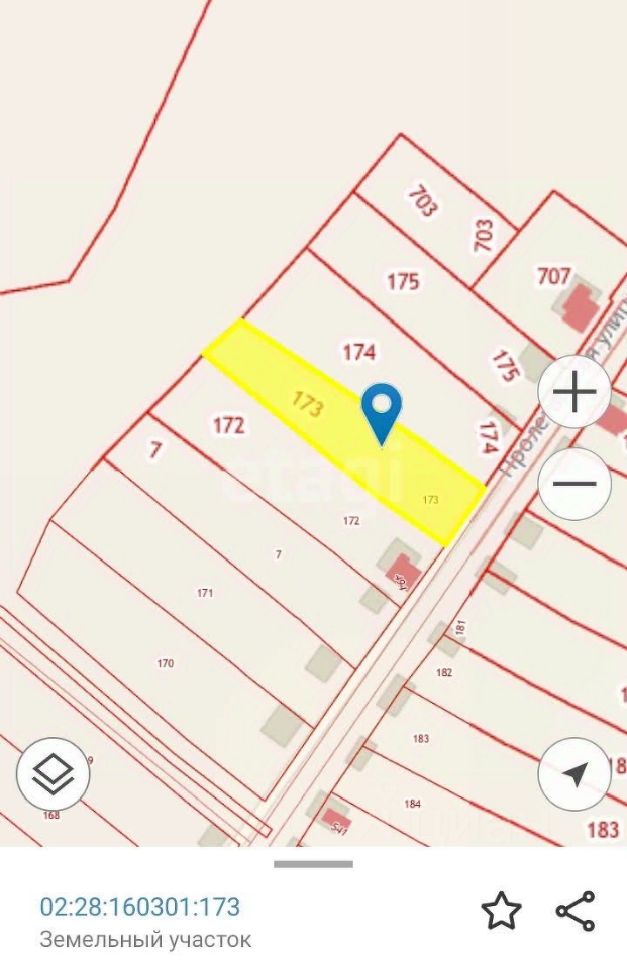The width and height of the screenshot is (627, 960).
Task: Add plot 02:28:160301:173 to favorites
Action: [x=501, y=911]
